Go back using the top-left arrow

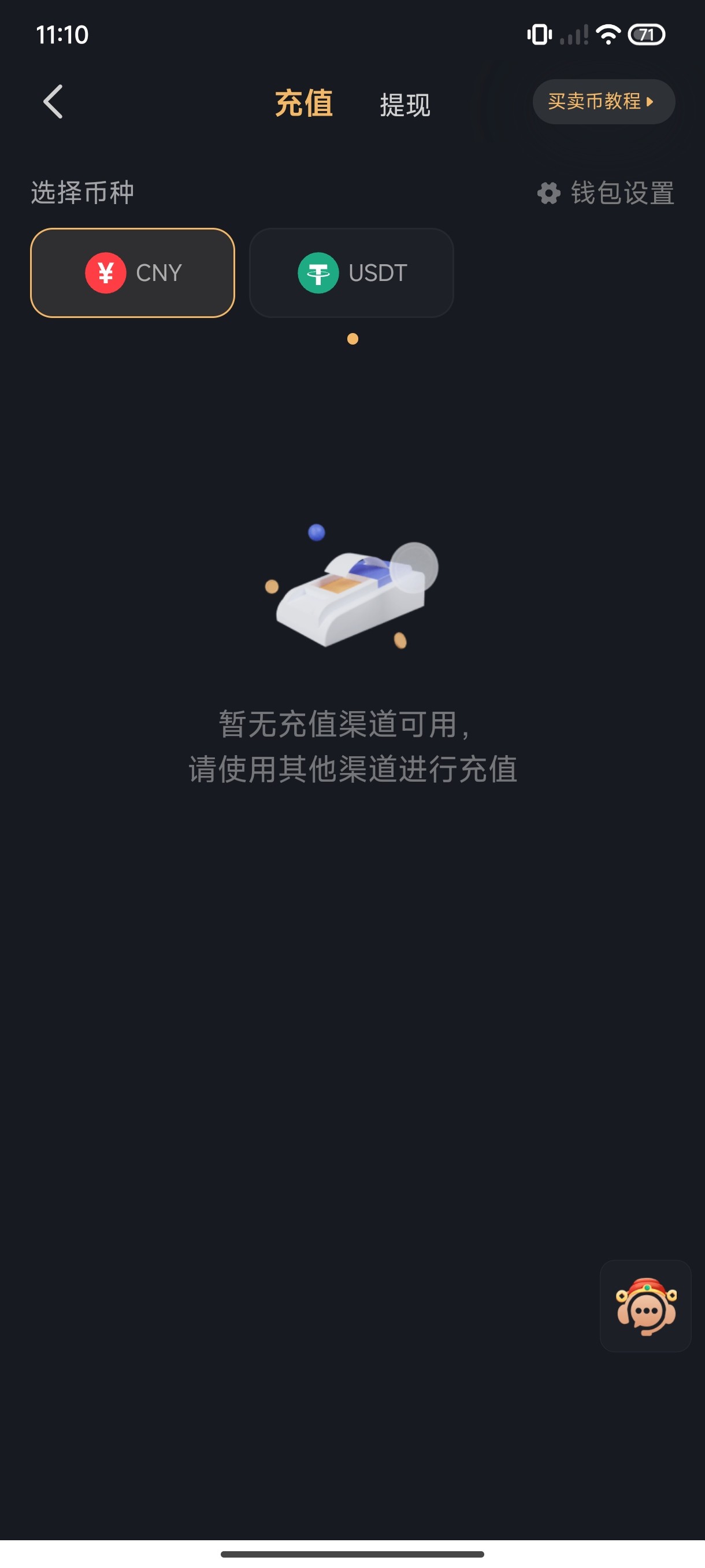[x=54, y=102]
